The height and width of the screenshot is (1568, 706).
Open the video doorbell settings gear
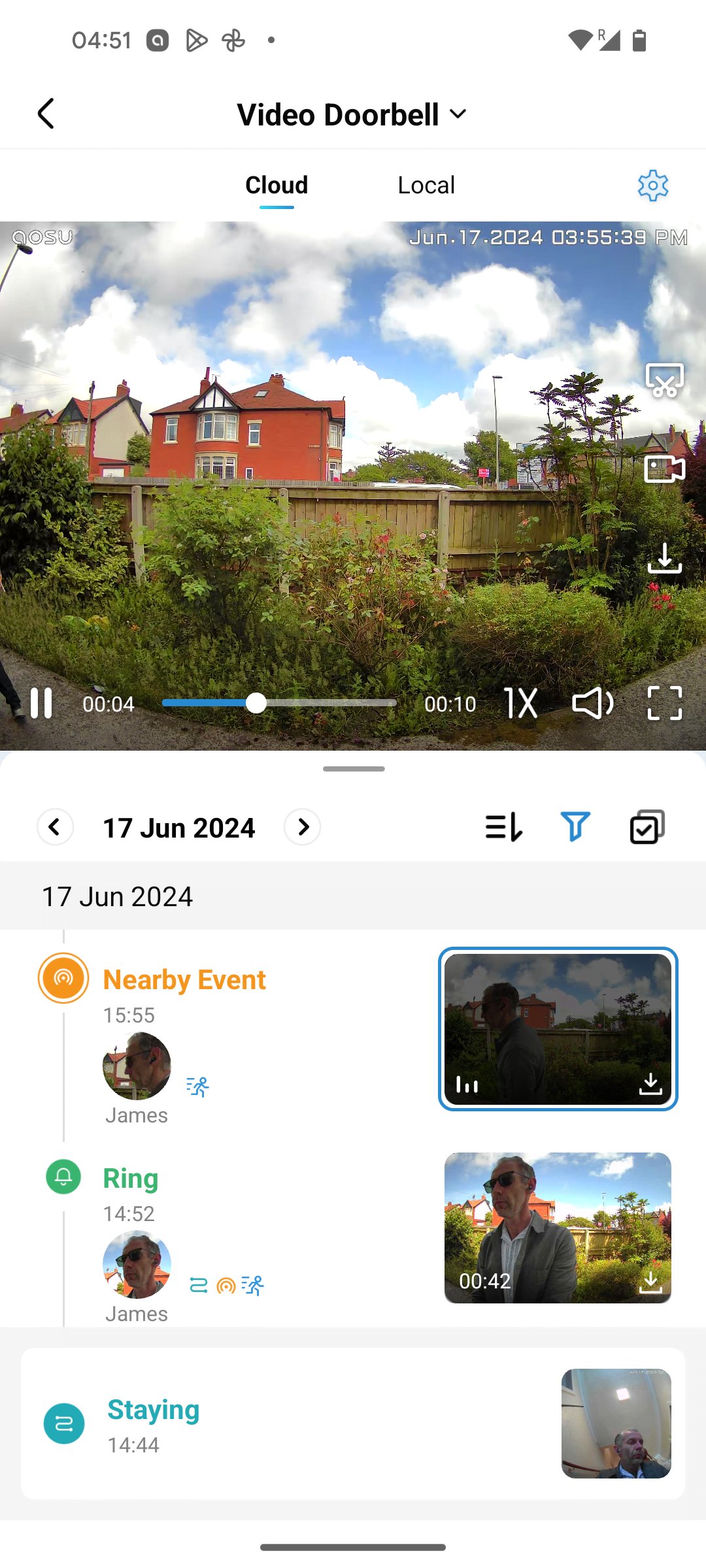click(x=652, y=186)
